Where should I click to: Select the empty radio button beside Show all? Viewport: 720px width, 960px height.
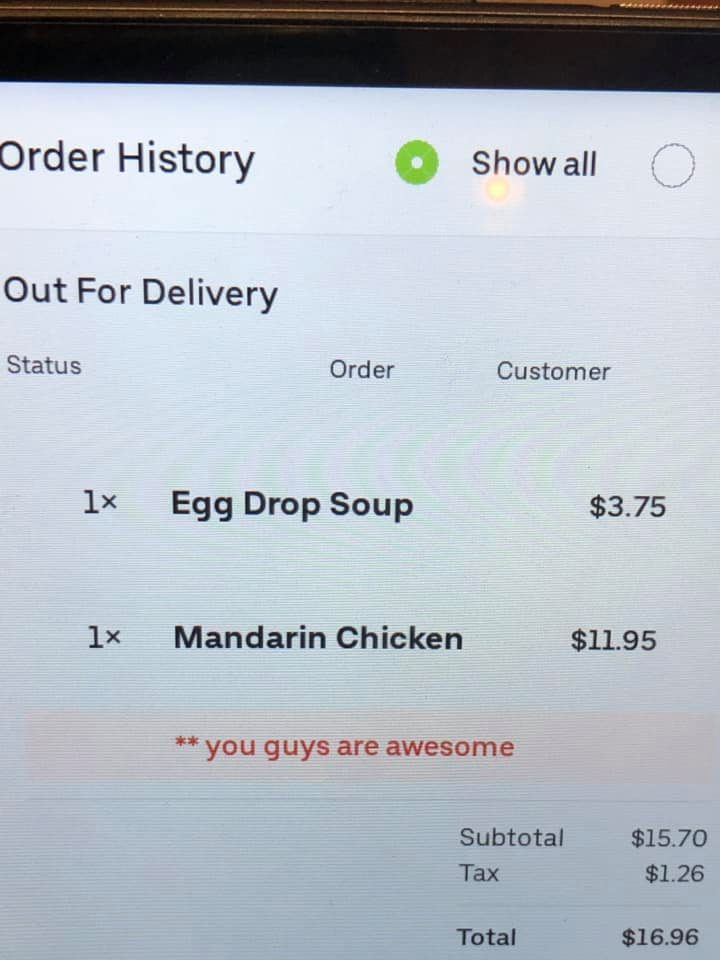pos(673,166)
